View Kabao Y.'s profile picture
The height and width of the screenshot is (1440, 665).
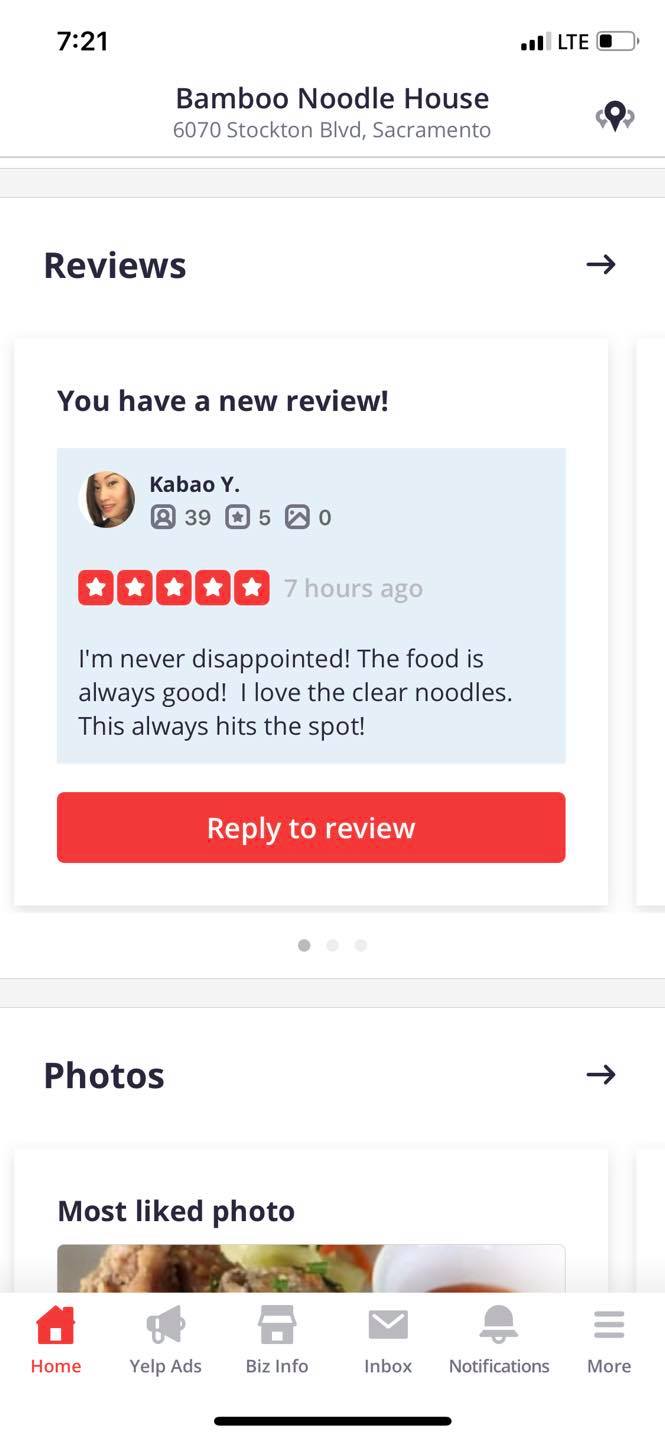pos(107,499)
